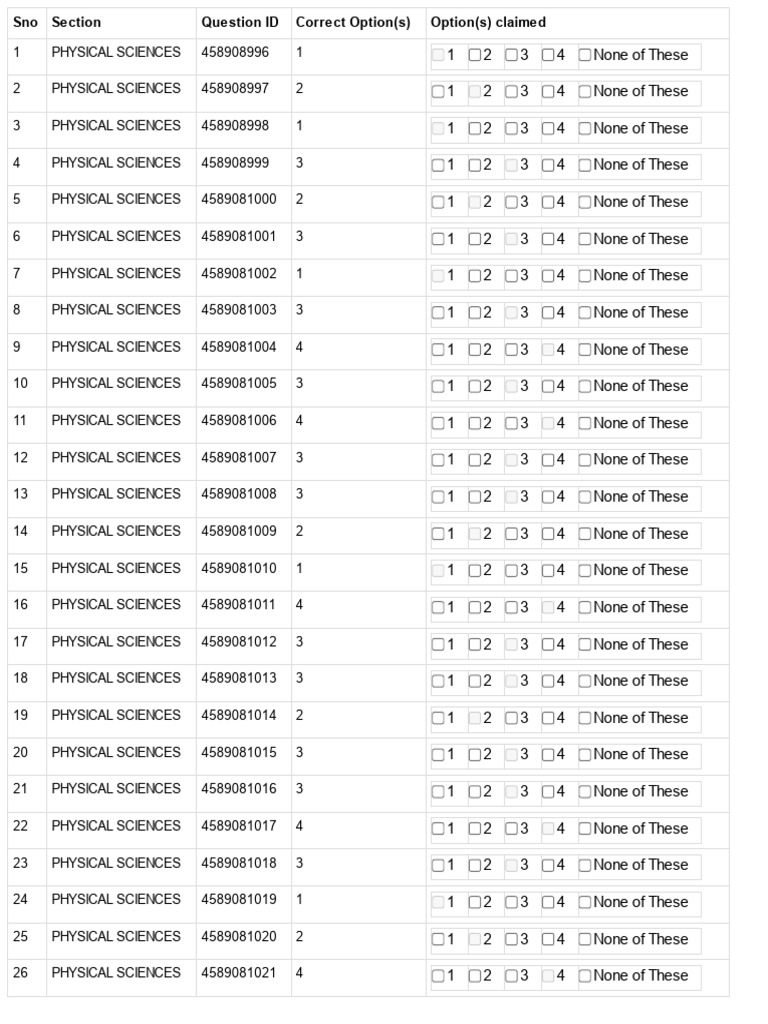Claim option 1 for Sno 12
Screen dimensions: 768x1024
coord(438,460)
